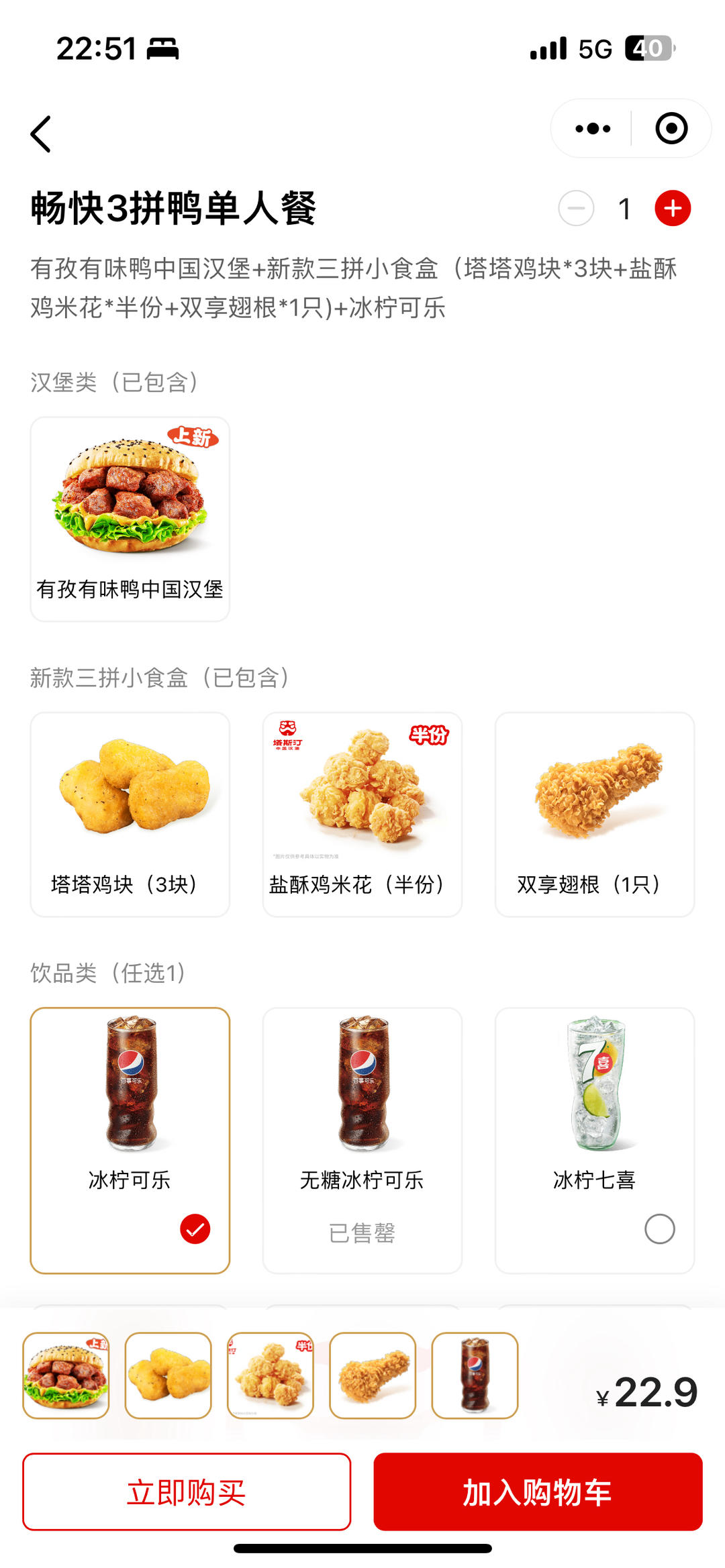Screen dimensions: 725x1568
Task: Go back to the previous page
Action: [x=42, y=134]
